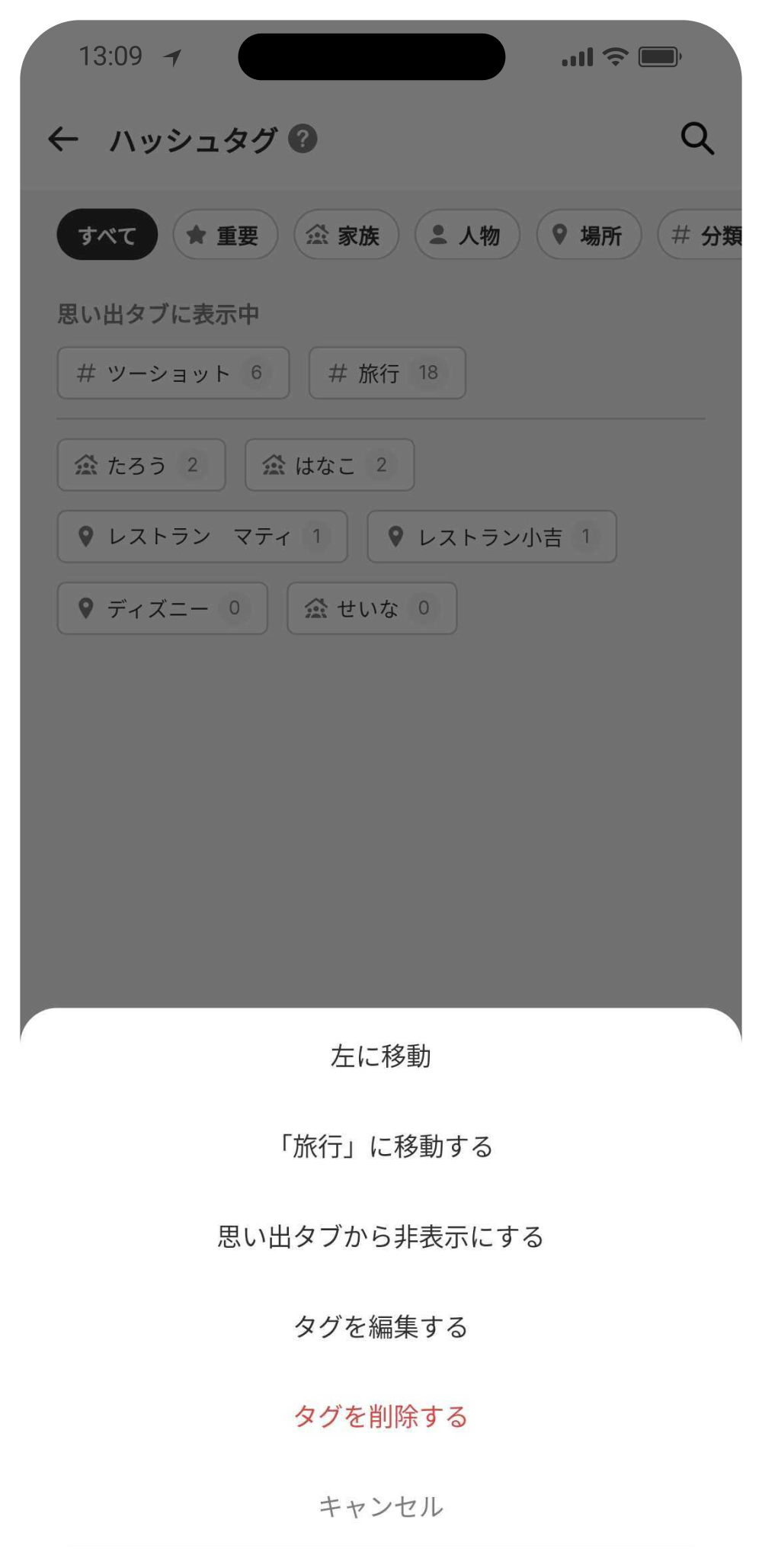The width and height of the screenshot is (762, 1568).
Task: Tap the family icon on the 家族 chip
Action: click(318, 235)
